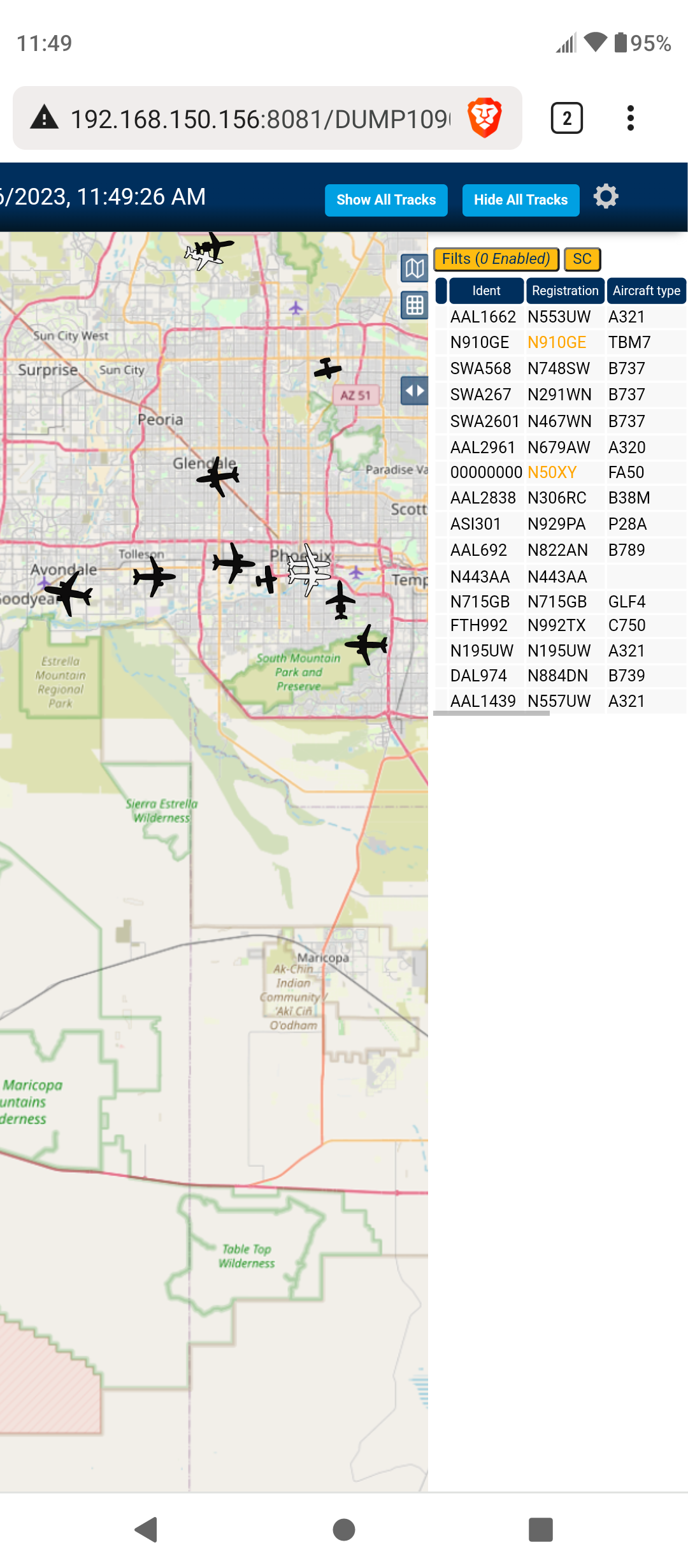This screenshot has height=1568, width=688.
Task: Toggle the sidebar with arrows button
Action: tap(415, 391)
